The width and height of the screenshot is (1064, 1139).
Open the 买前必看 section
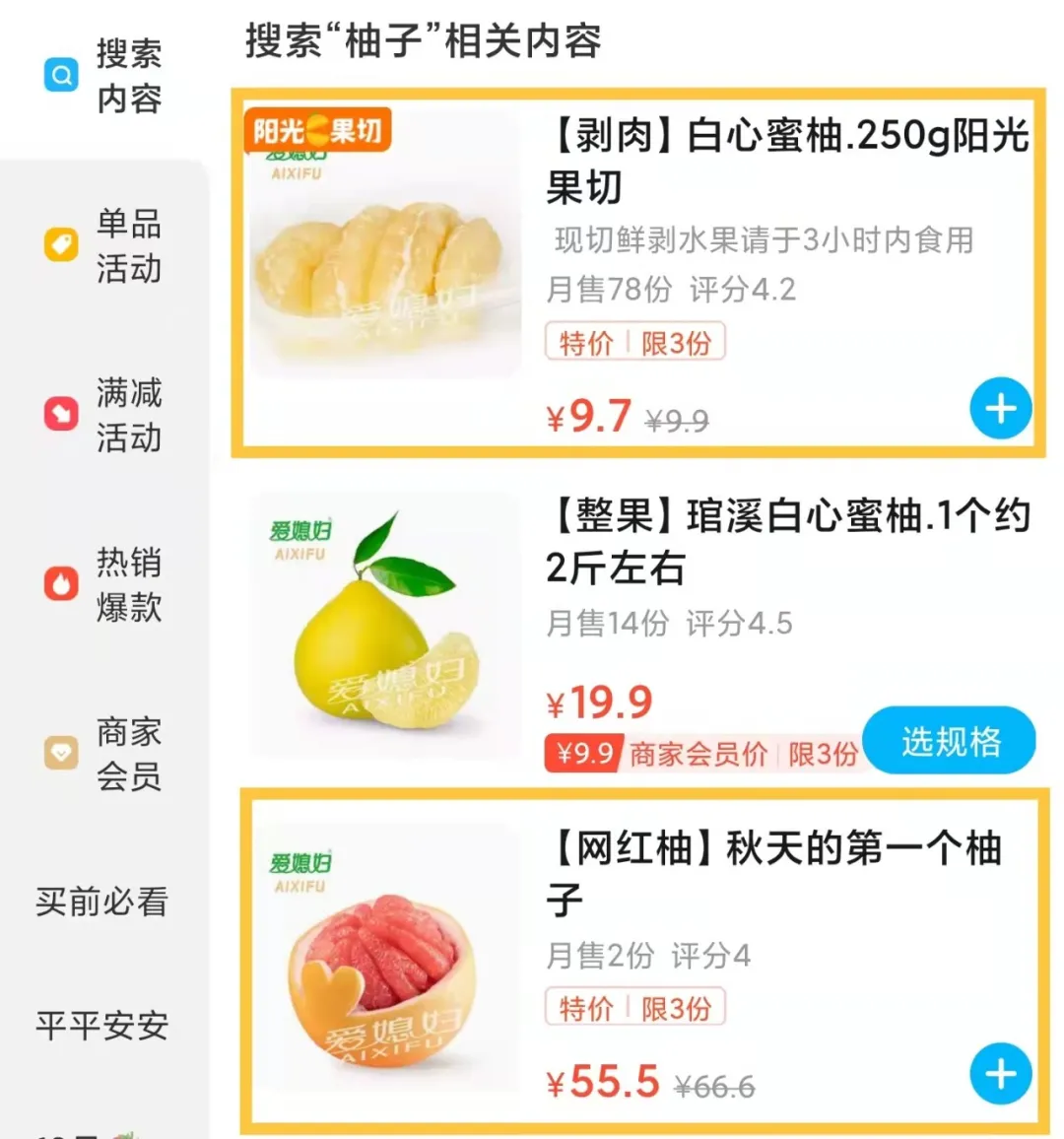(x=102, y=902)
